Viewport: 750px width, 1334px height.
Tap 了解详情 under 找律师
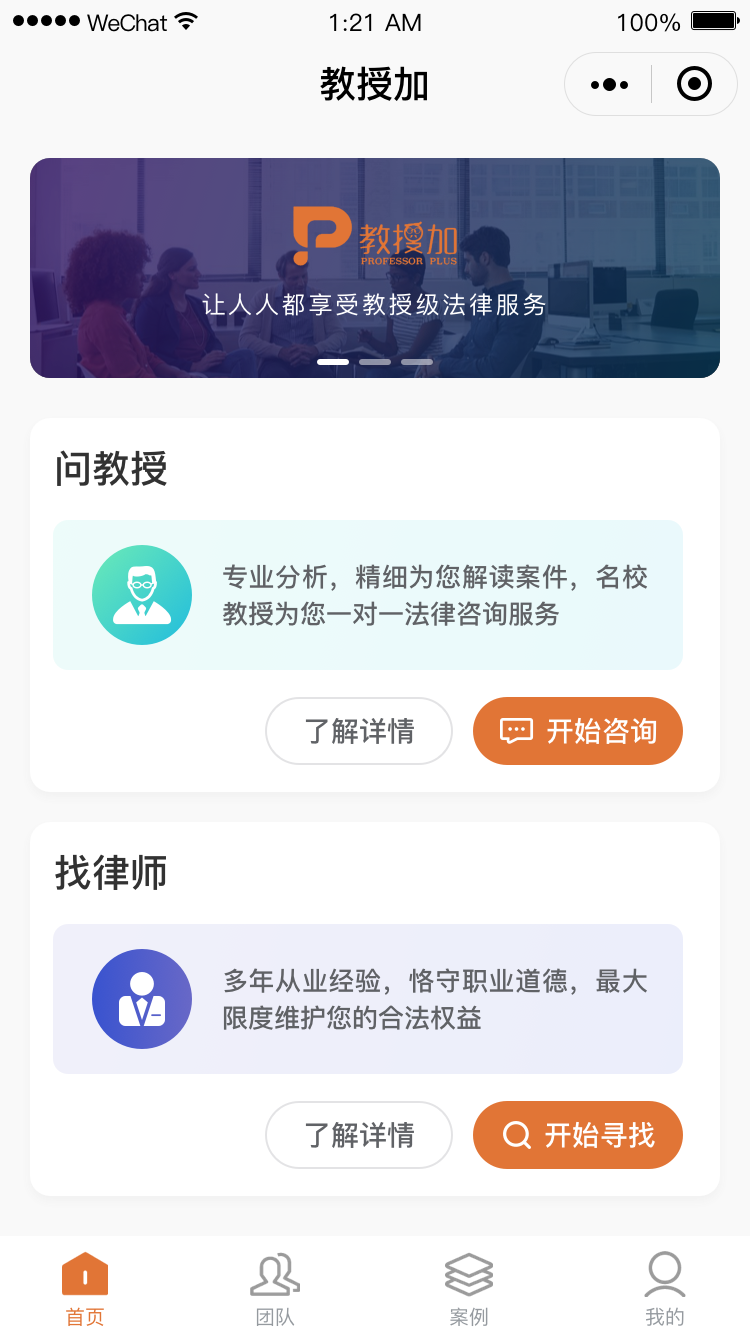359,1135
